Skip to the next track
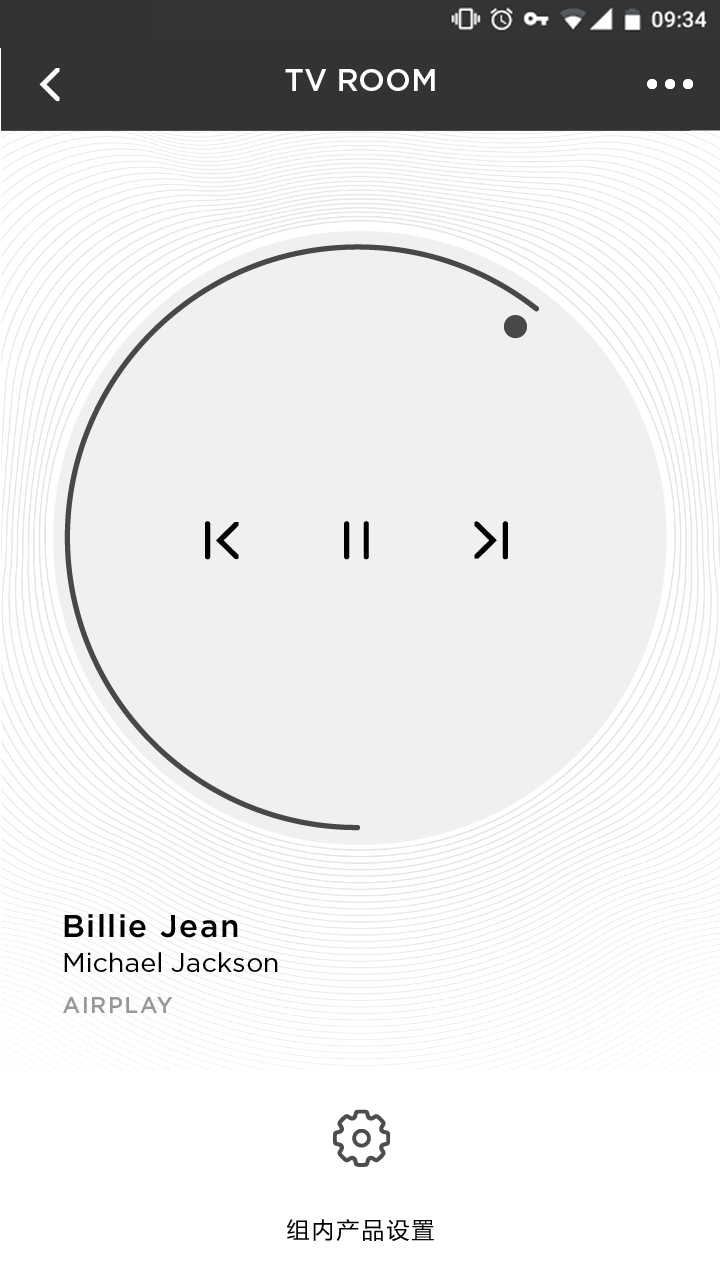 [x=491, y=540]
